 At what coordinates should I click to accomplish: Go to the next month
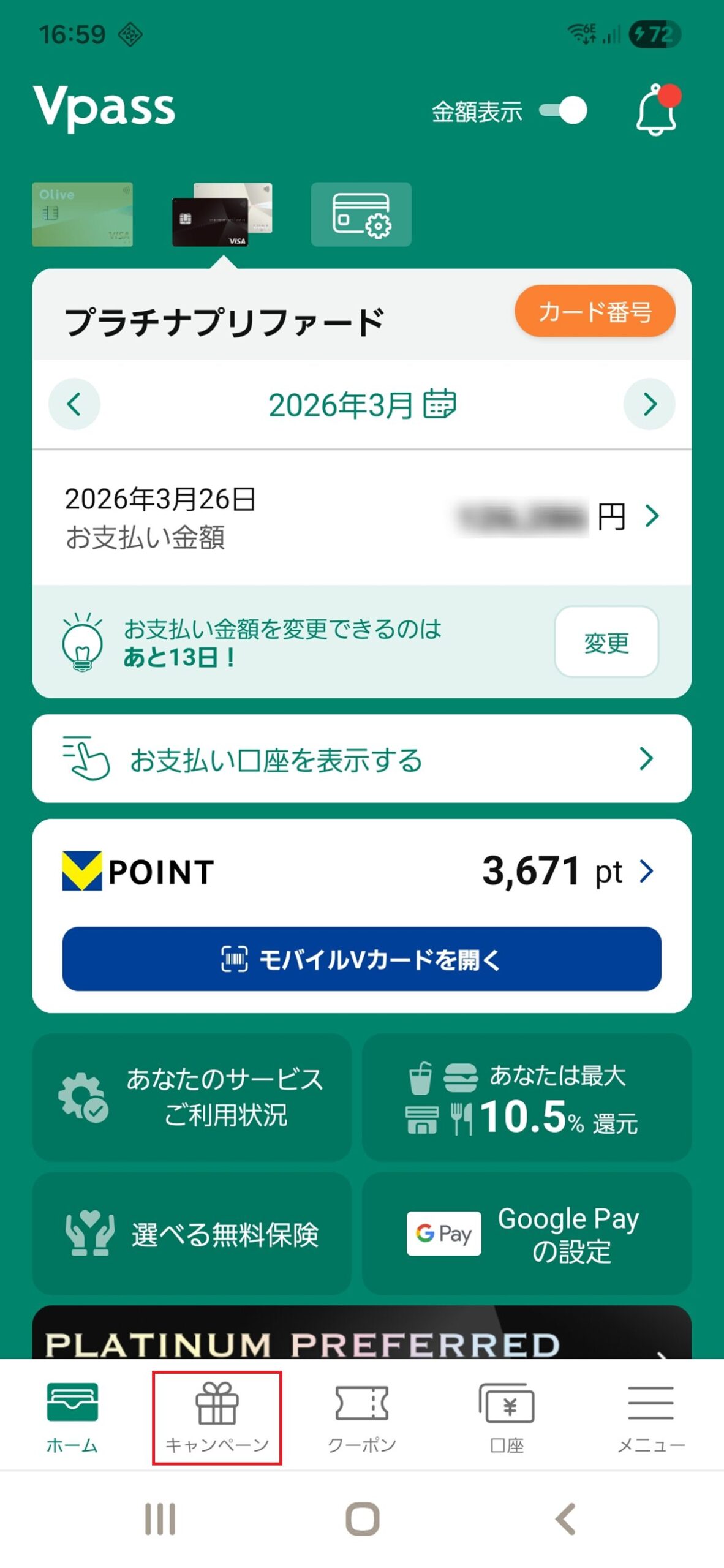tap(649, 404)
